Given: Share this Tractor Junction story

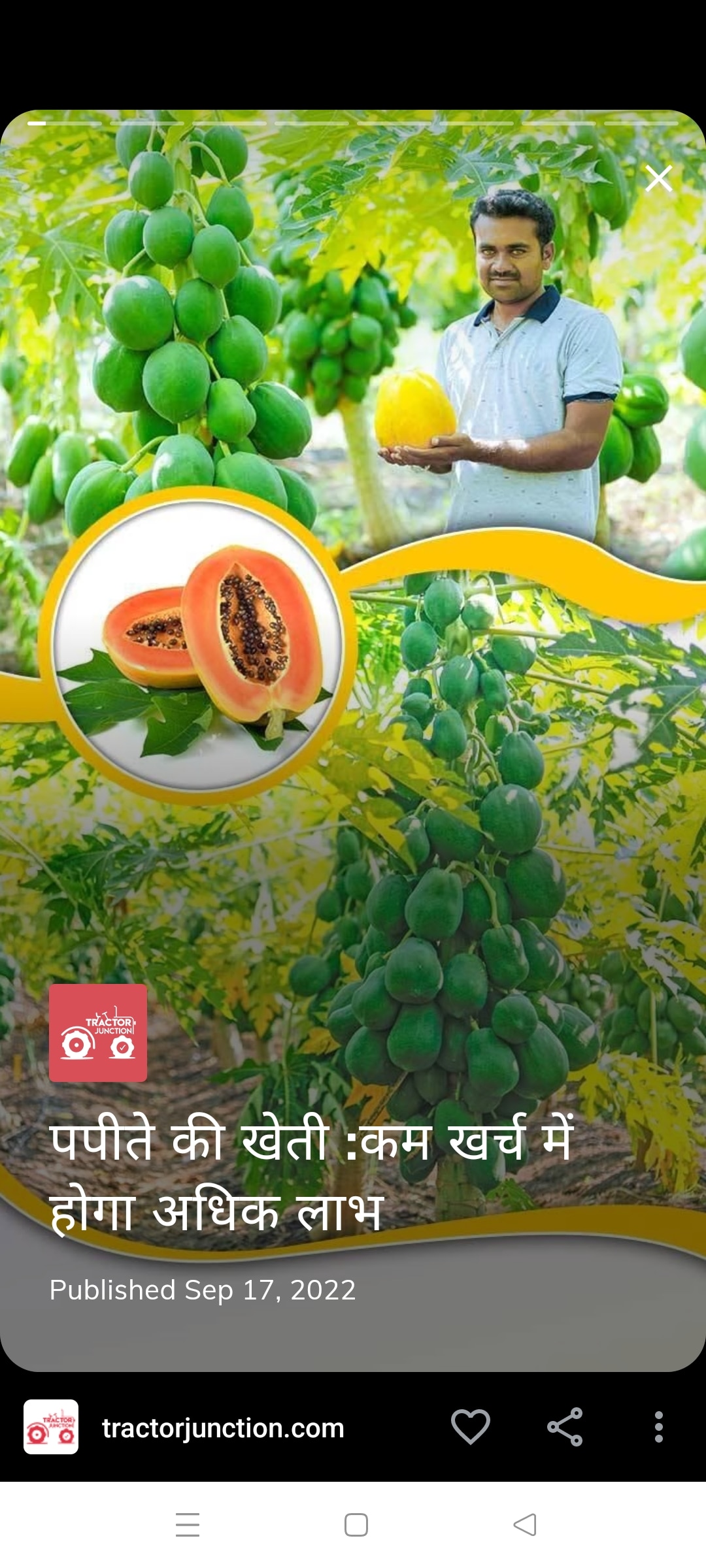Looking at the screenshot, I should [565, 1427].
